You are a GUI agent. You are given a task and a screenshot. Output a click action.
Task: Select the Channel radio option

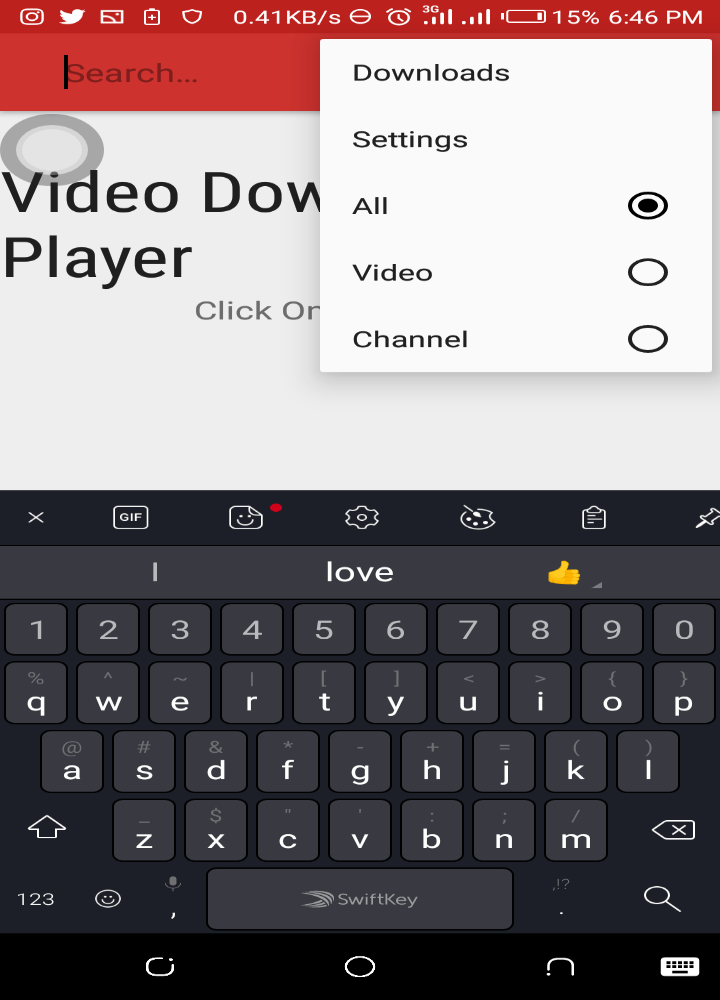click(647, 339)
